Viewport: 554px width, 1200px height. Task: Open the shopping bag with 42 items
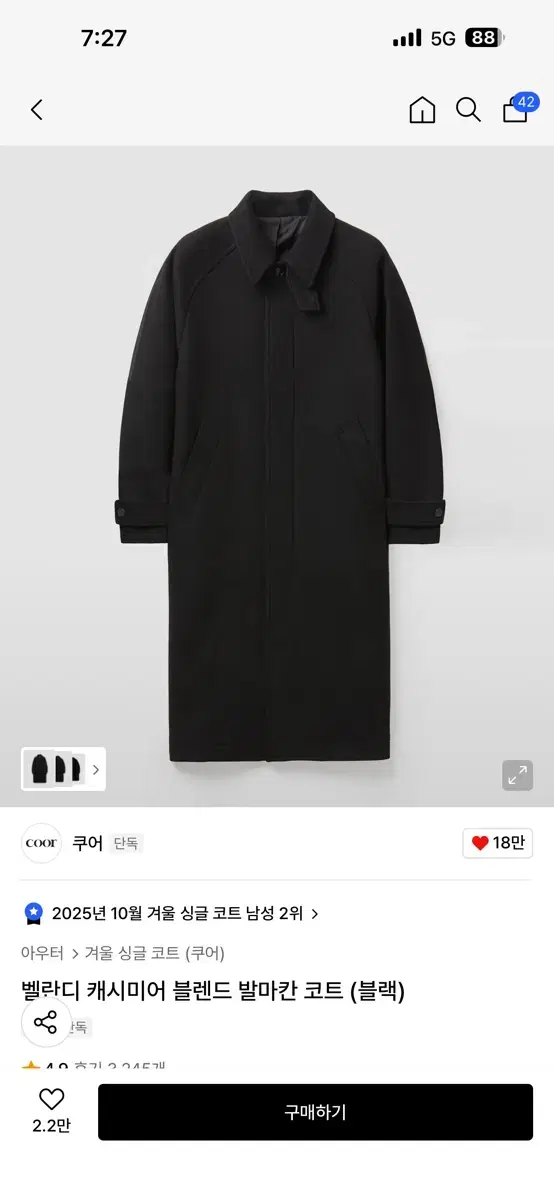[516, 108]
